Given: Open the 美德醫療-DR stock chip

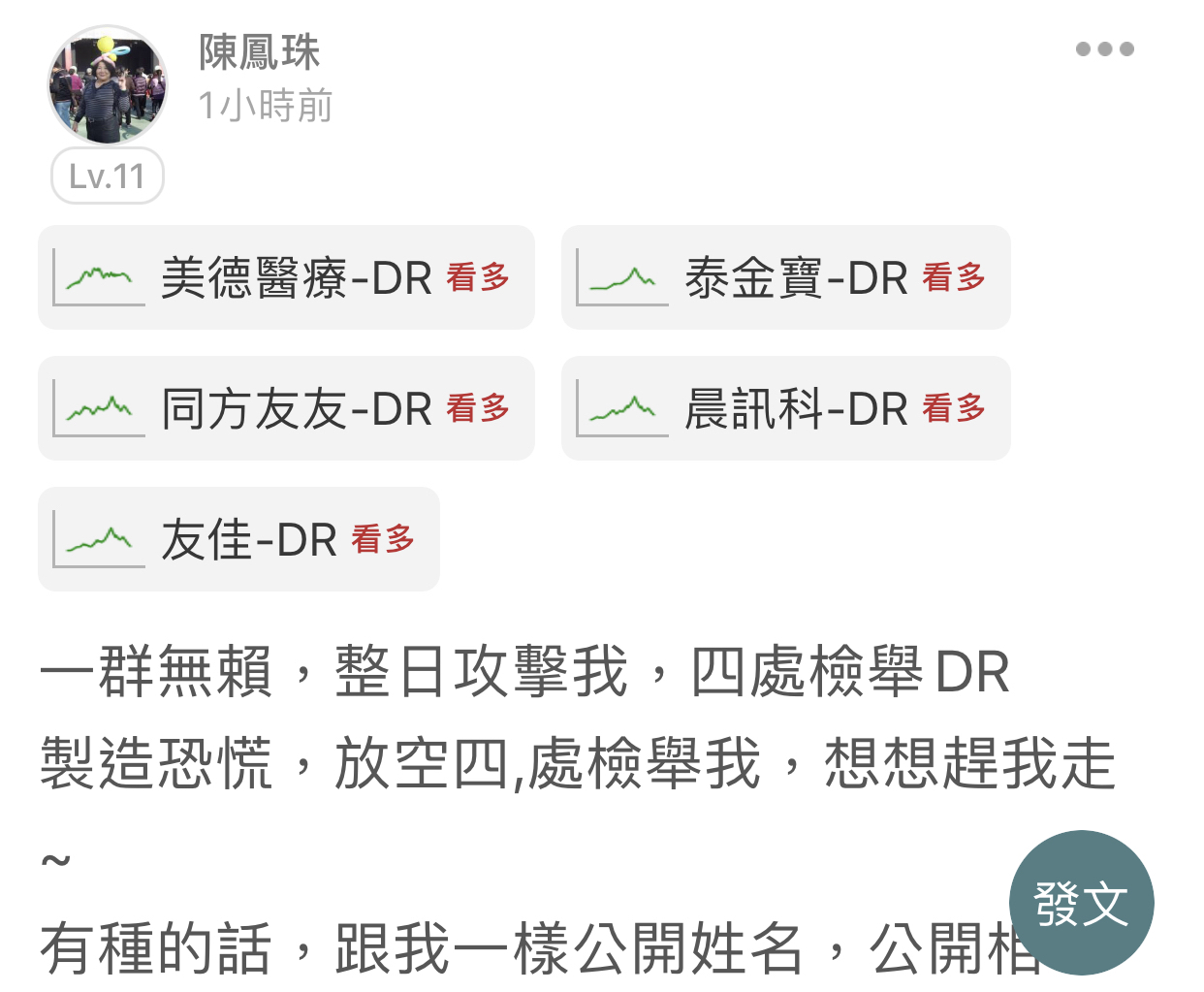Looking at the screenshot, I should [x=286, y=277].
